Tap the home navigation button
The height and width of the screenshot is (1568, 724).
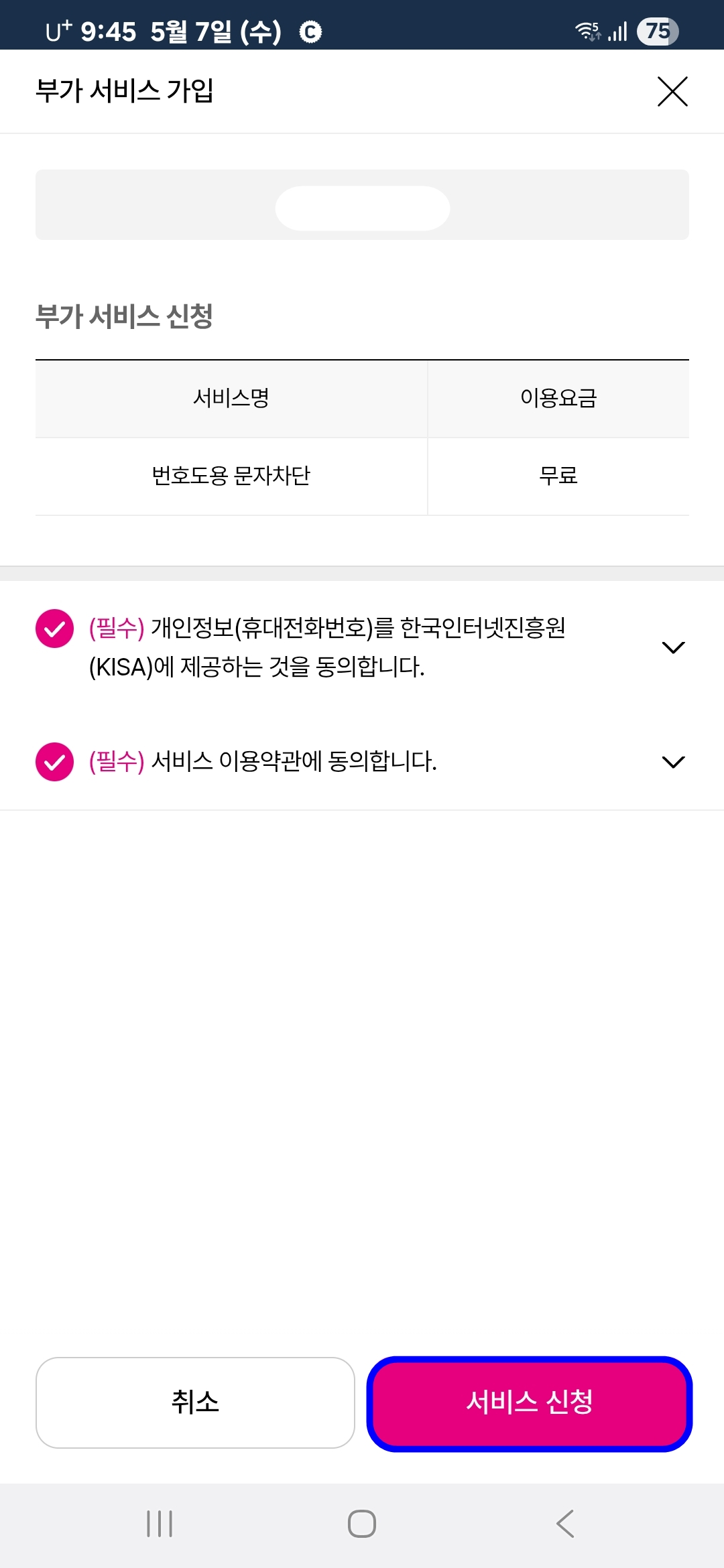tap(361, 1523)
